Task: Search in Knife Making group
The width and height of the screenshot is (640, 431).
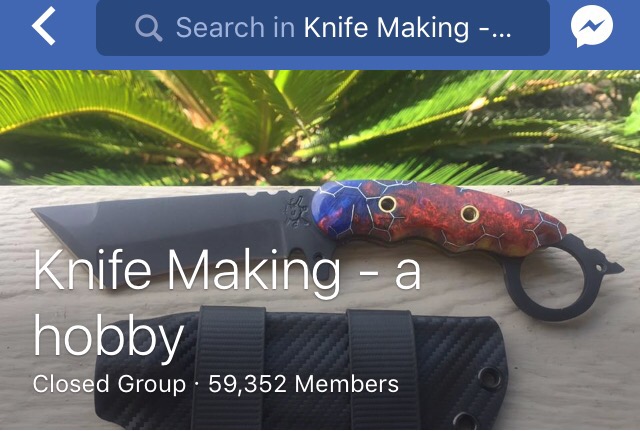Action: coord(323,28)
